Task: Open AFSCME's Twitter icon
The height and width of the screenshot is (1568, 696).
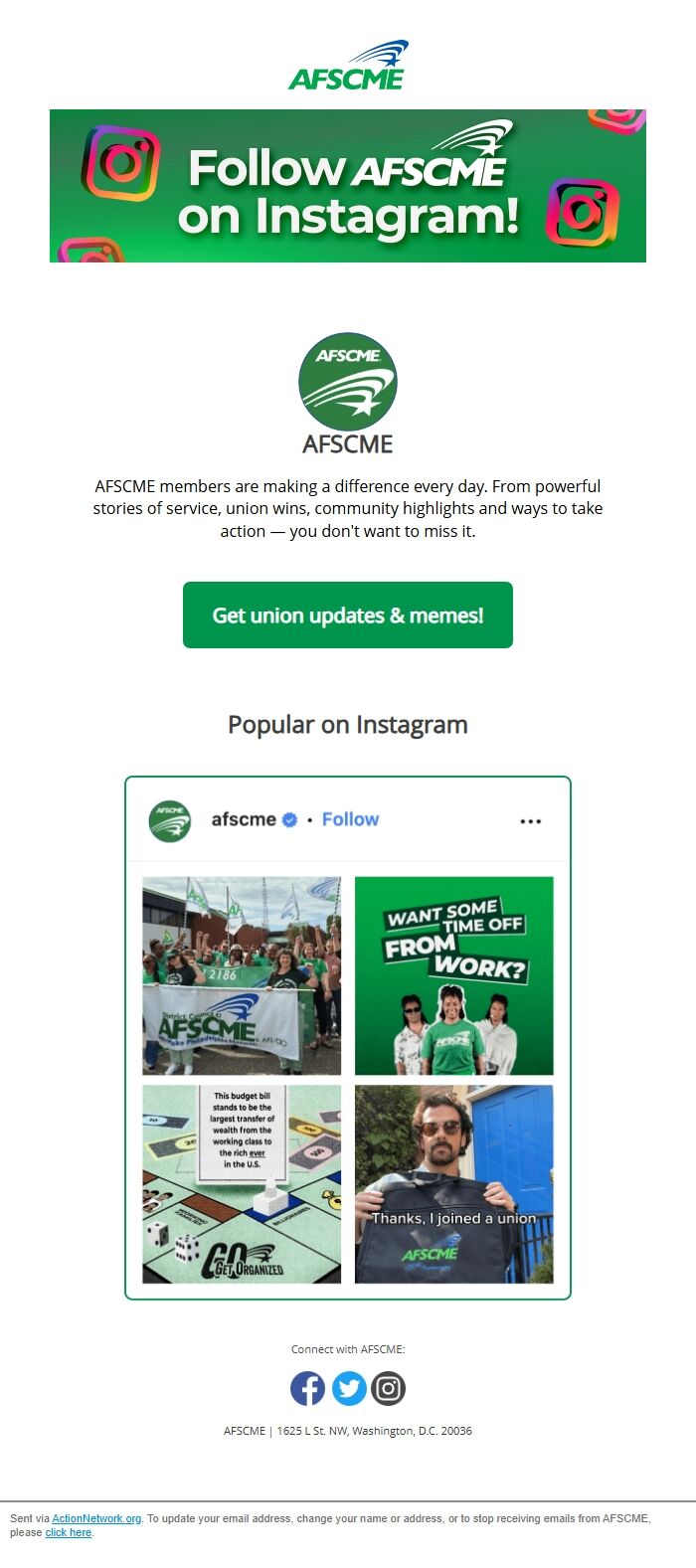Action: 348,1388
